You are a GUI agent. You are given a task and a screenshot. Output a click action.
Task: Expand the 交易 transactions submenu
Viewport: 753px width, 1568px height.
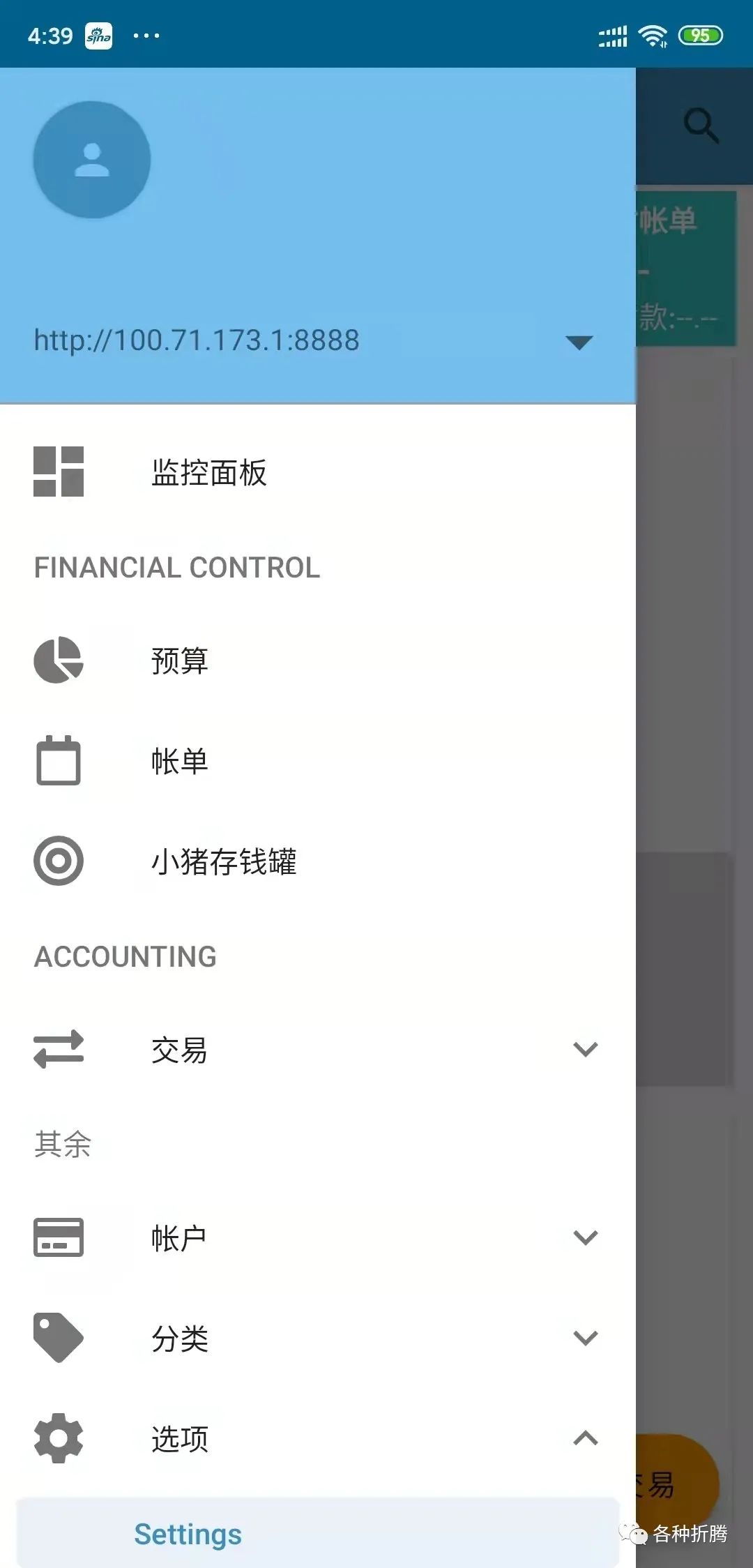(318, 1050)
